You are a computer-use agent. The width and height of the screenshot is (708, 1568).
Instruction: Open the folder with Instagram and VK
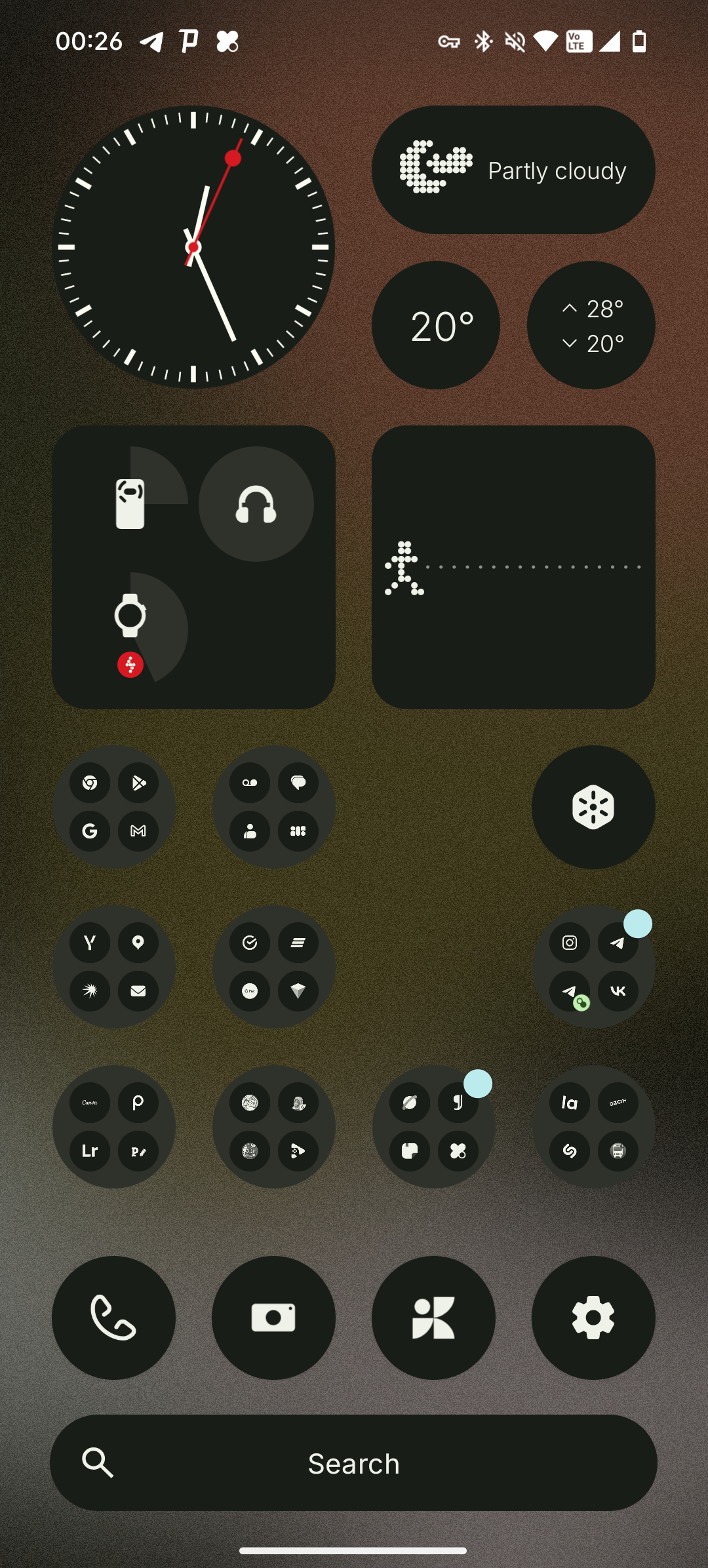click(593, 967)
